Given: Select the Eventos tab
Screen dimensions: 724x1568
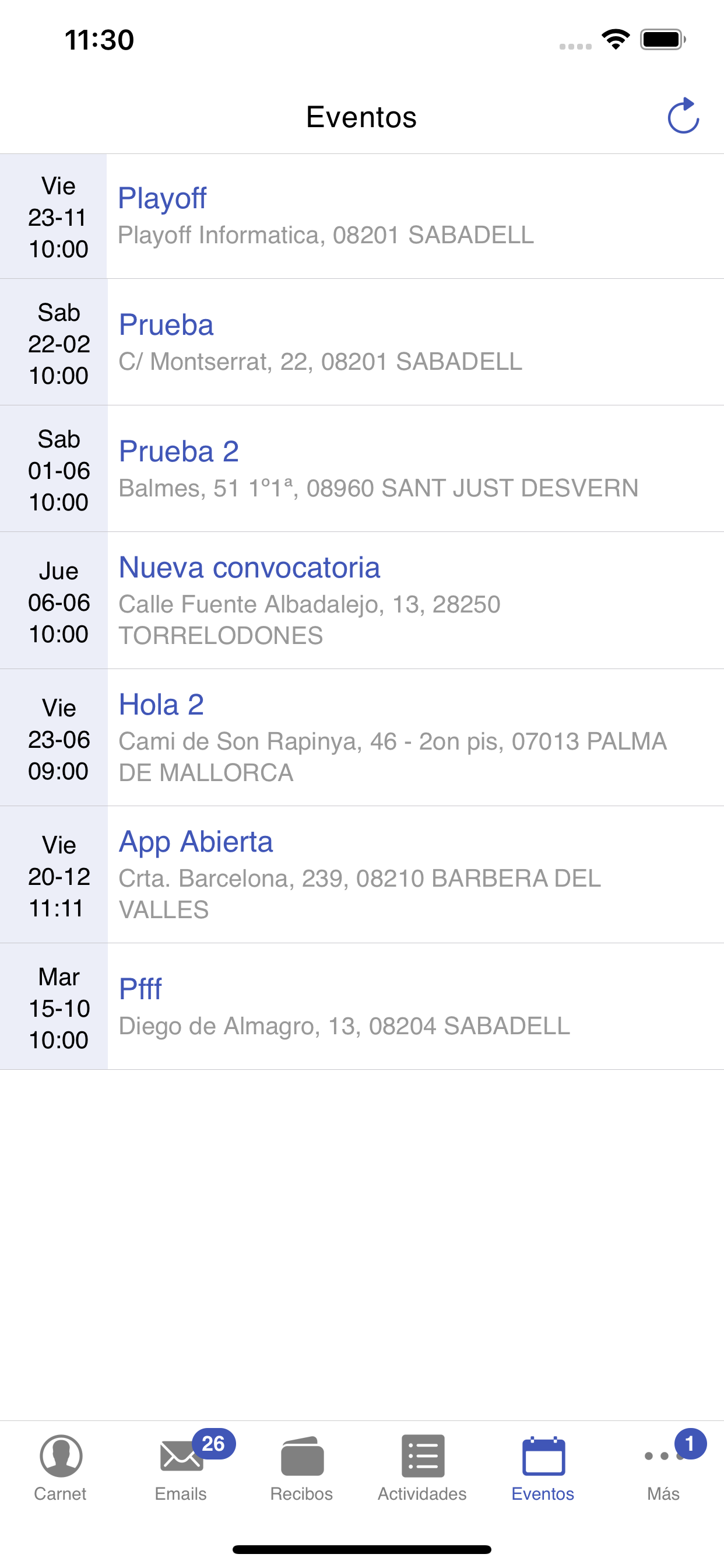Looking at the screenshot, I should coord(543,1468).
